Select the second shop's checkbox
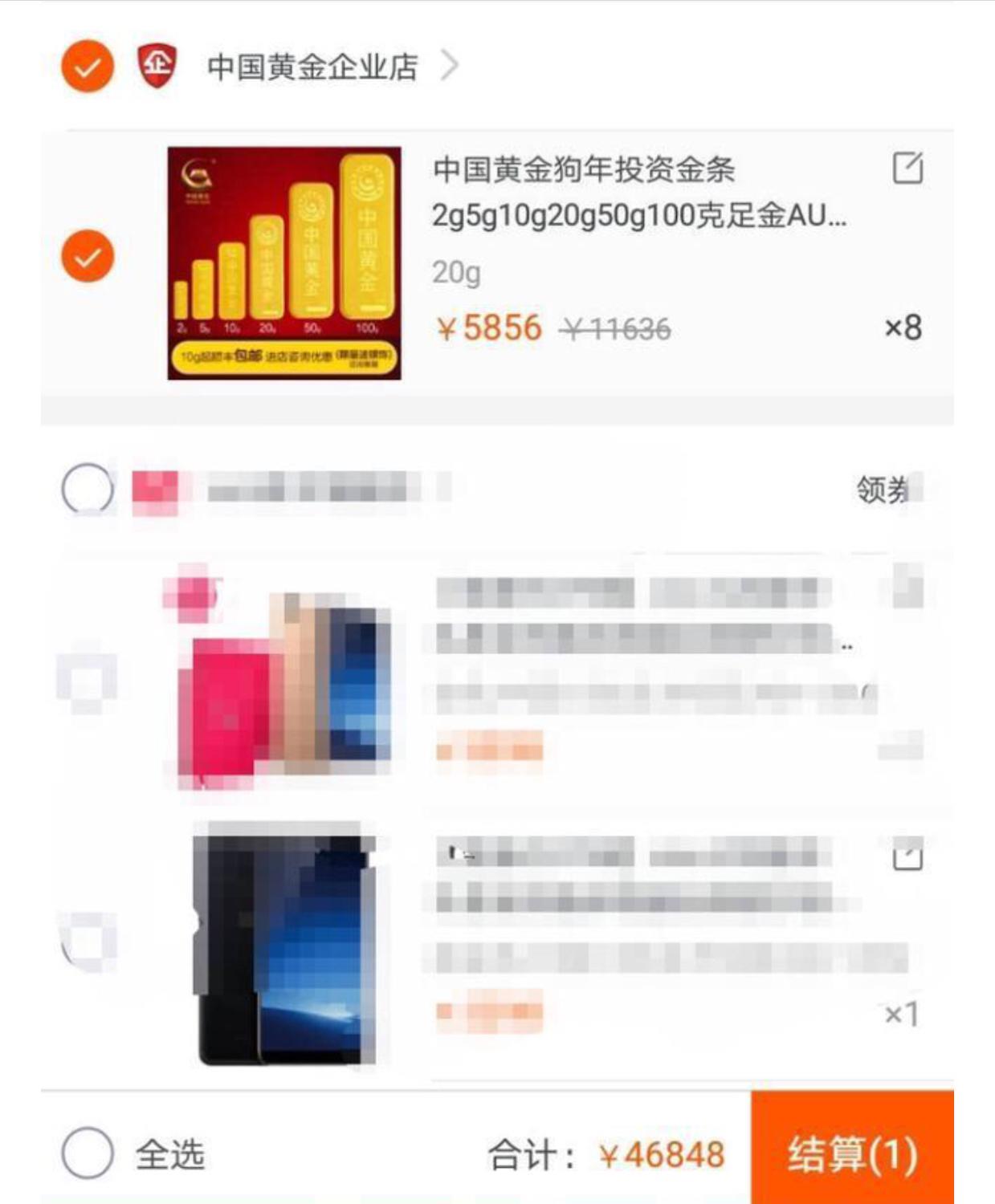The image size is (995, 1204). coord(87,488)
